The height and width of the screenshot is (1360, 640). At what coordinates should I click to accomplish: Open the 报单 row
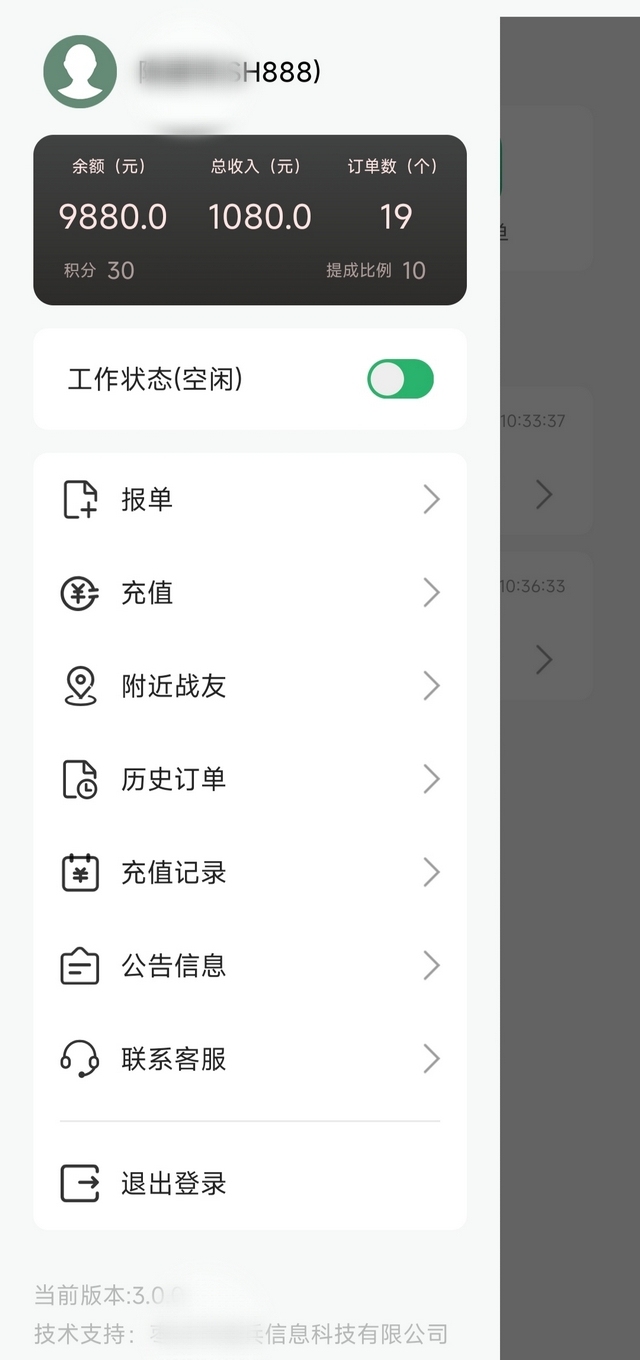pos(250,499)
